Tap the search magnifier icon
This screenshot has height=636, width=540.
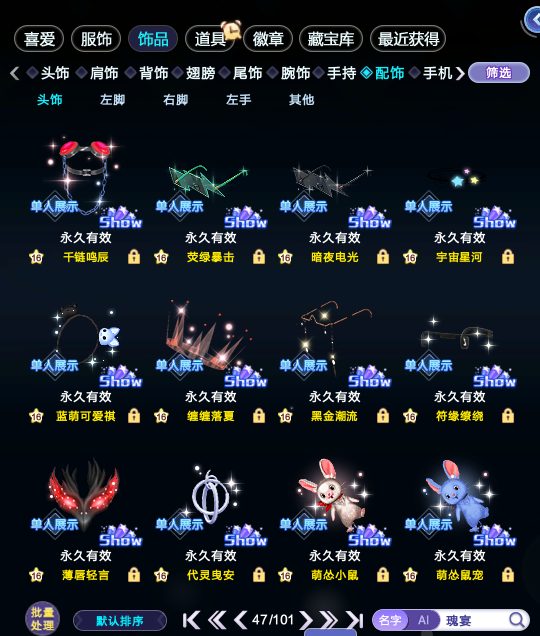point(517,620)
